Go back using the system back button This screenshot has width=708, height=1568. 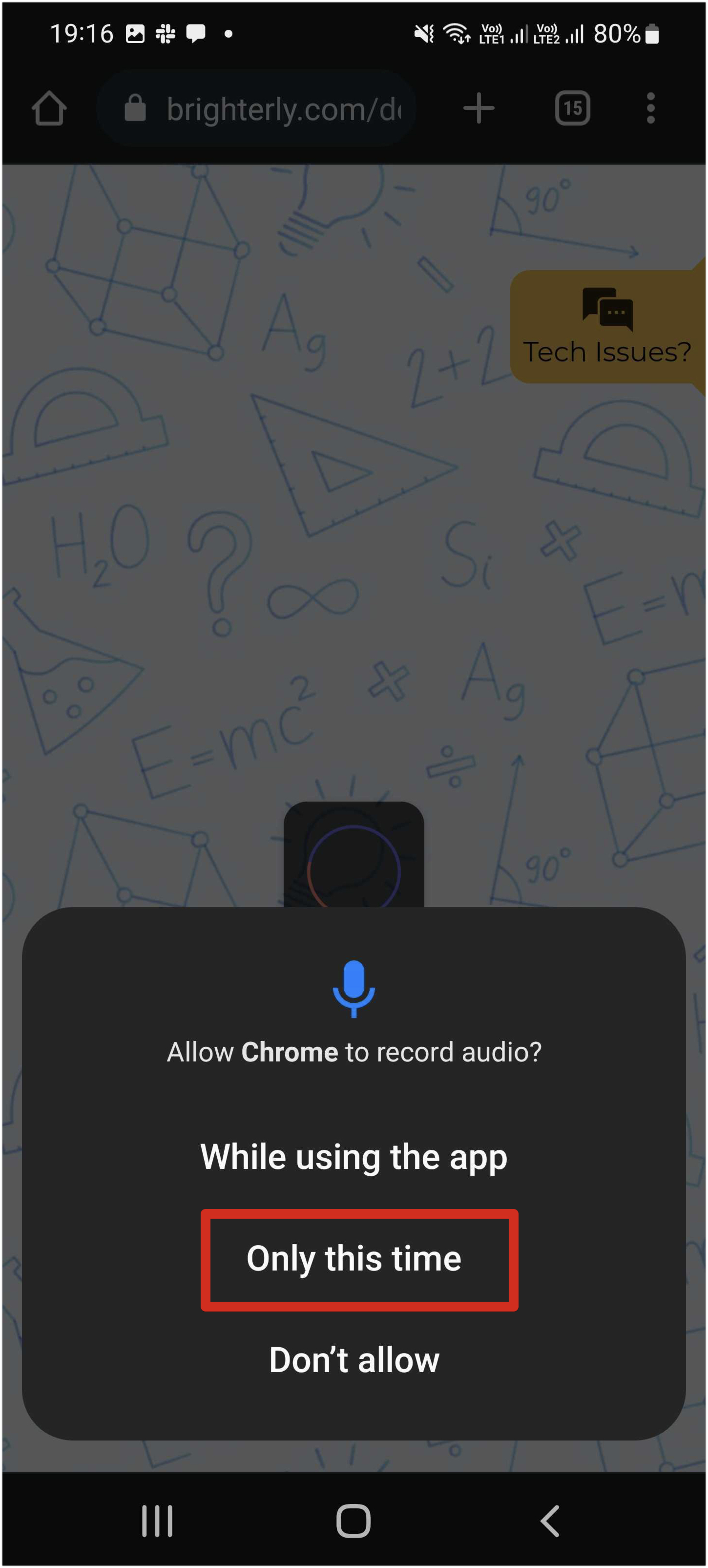[x=550, y=1521]
